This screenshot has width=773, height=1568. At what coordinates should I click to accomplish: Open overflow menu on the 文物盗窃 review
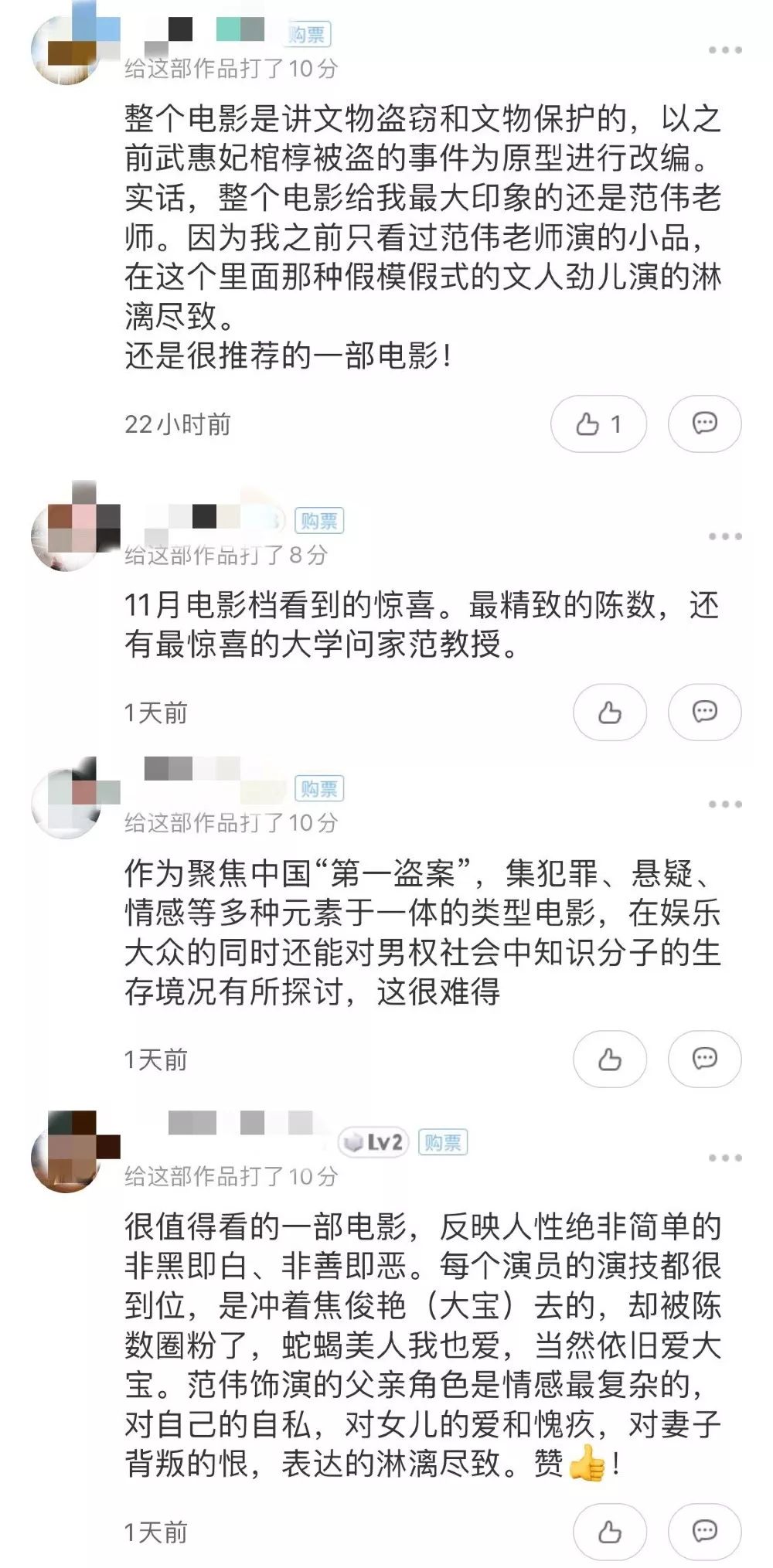coord(724,50)
